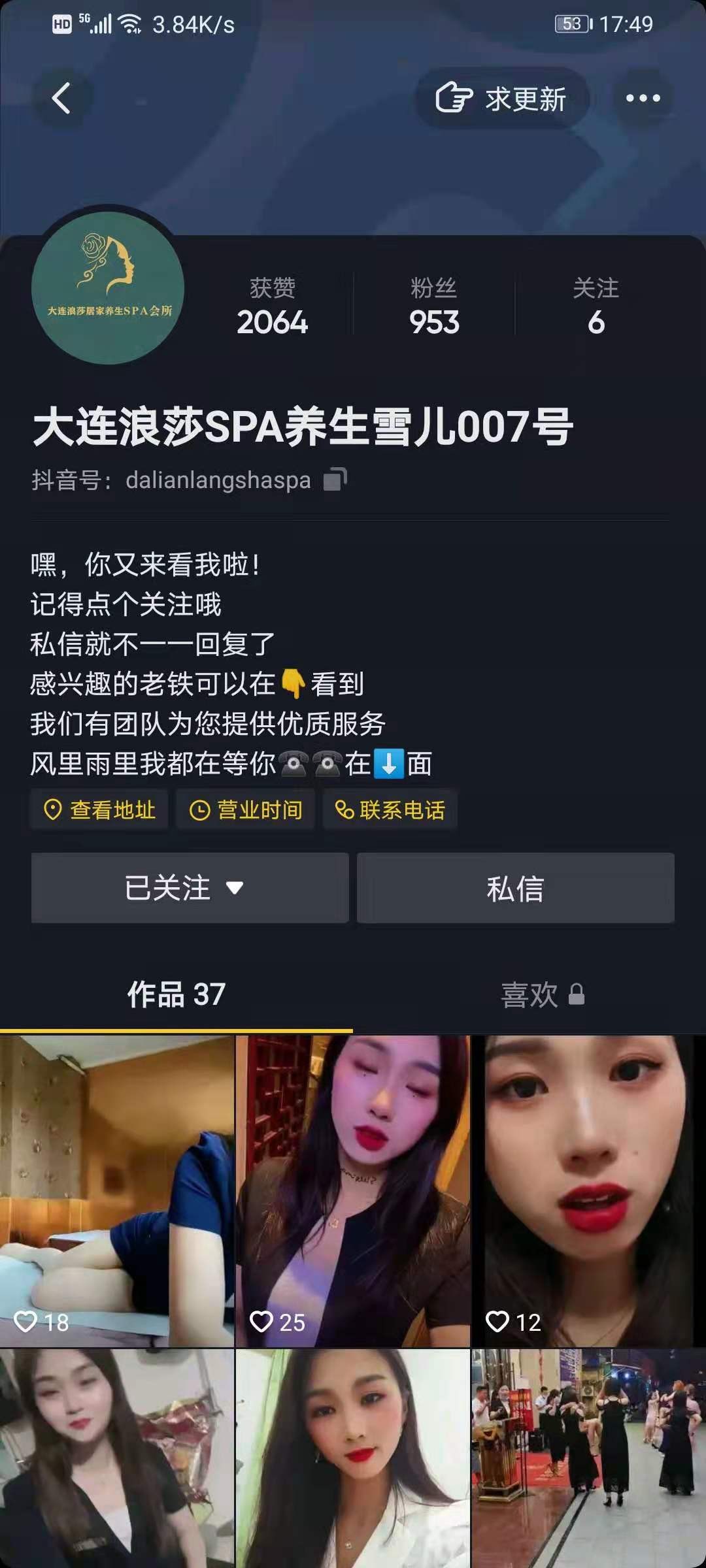Tap the clock icon on 营业时间
706x1568 pixels.
pos(200,809)
